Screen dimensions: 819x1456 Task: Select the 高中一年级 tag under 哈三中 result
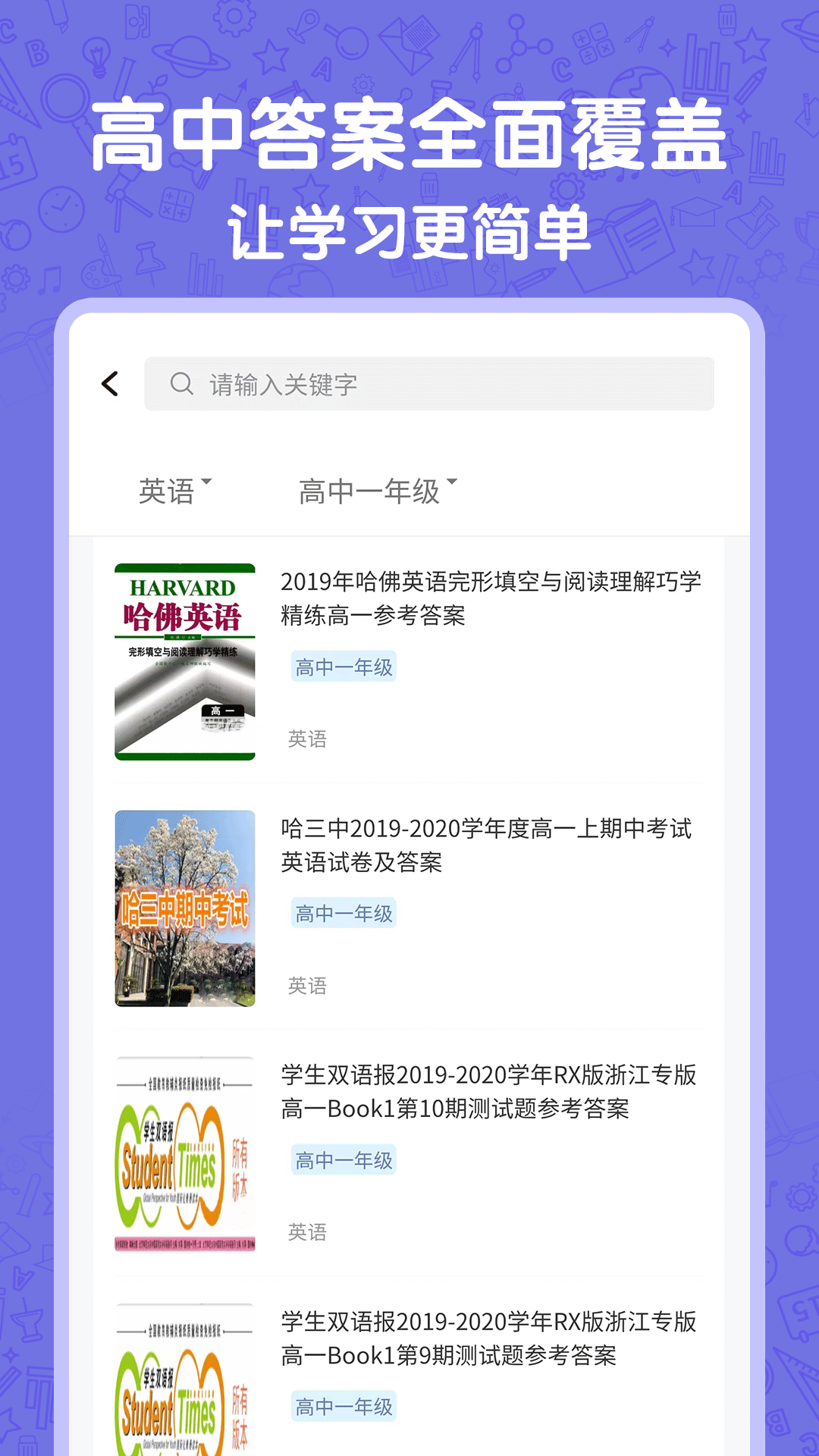[343, 913]
